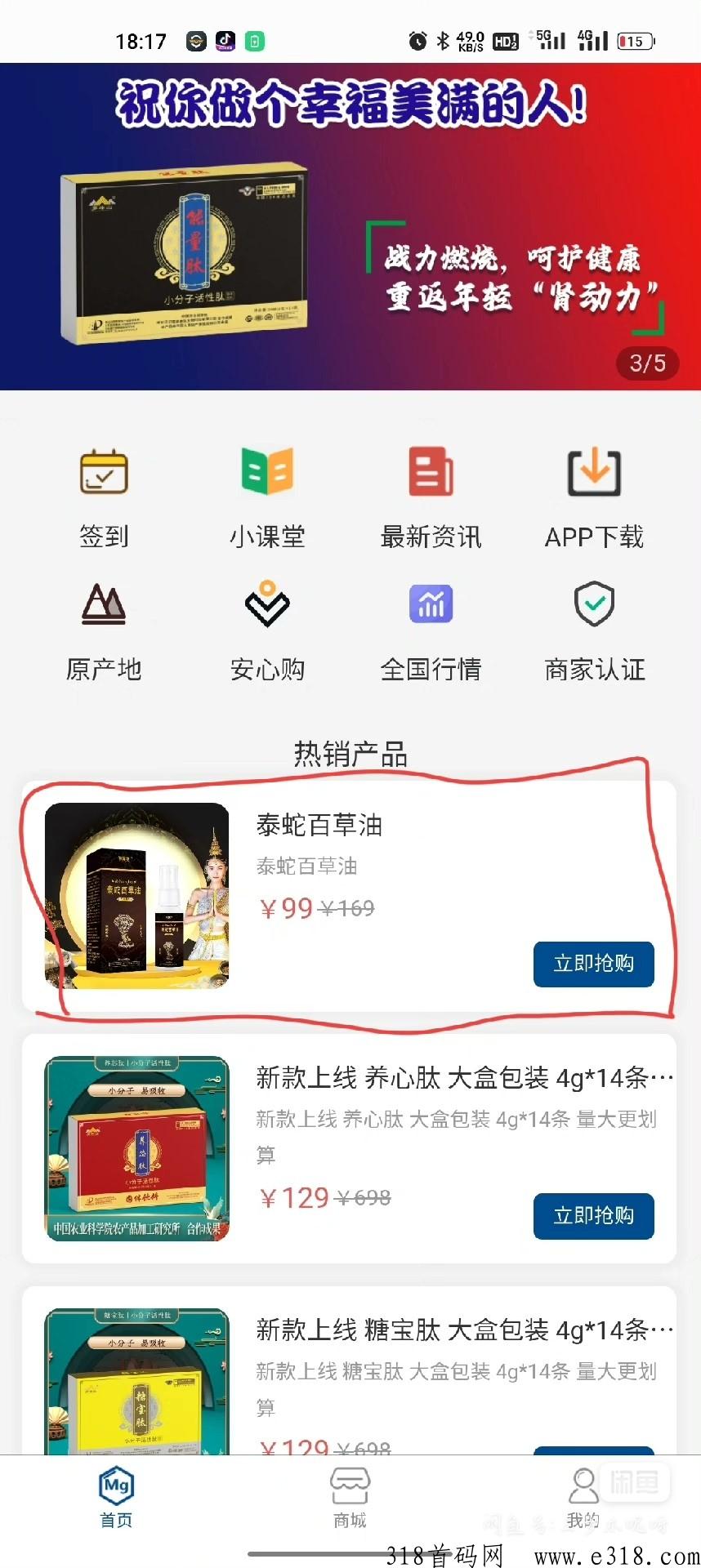Switch to the 商城 tab

350,1498
